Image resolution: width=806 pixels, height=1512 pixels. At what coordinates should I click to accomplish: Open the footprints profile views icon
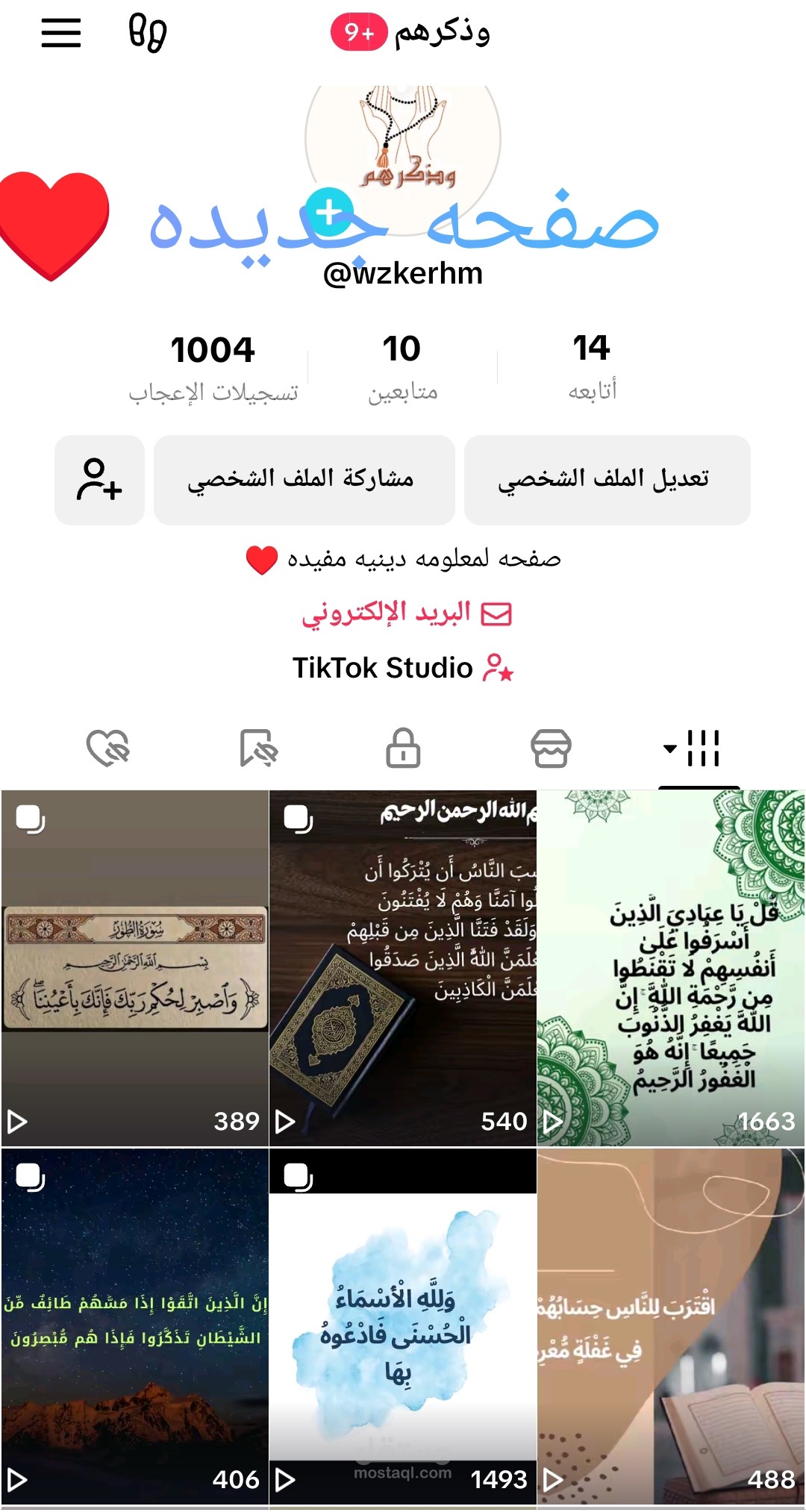[x=147, y=33]
